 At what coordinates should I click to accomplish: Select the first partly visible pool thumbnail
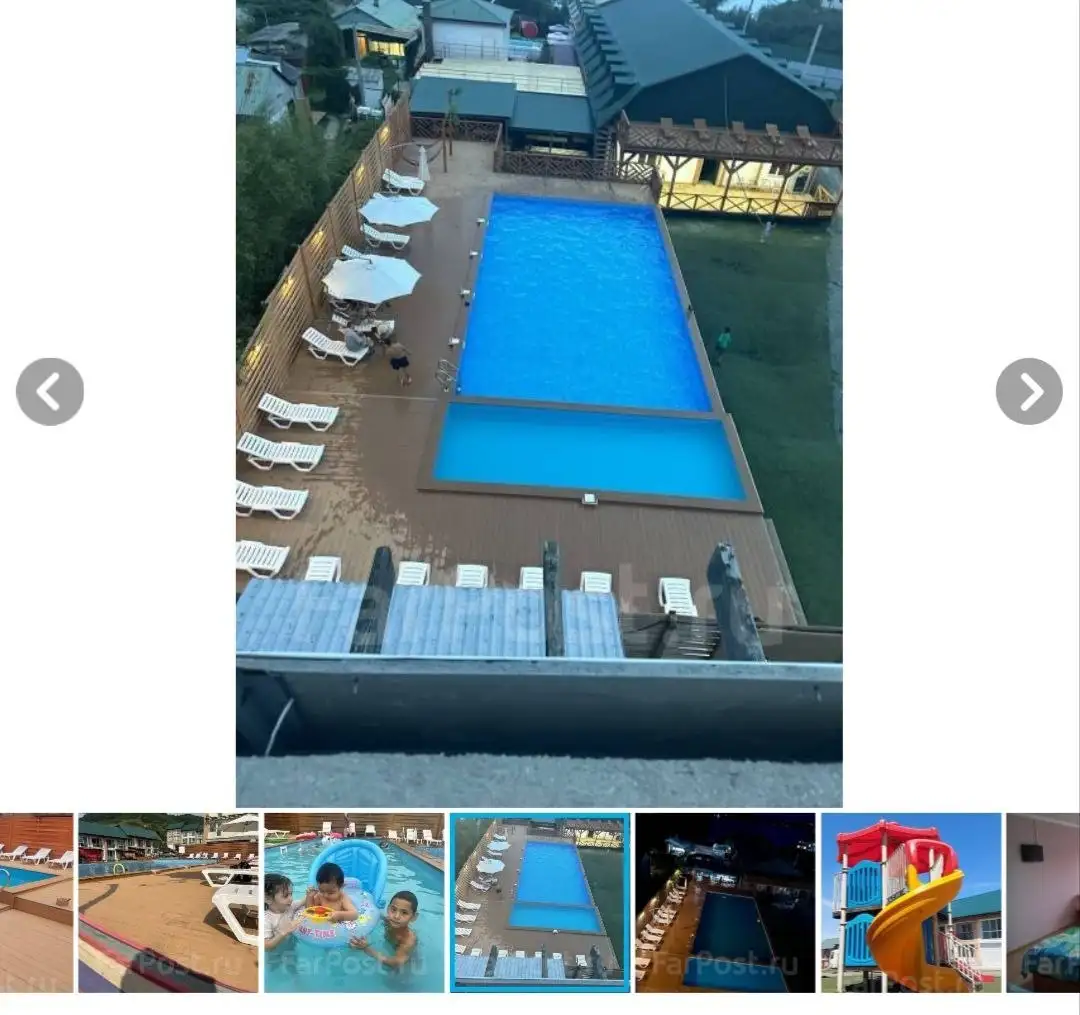click(36, 902)
